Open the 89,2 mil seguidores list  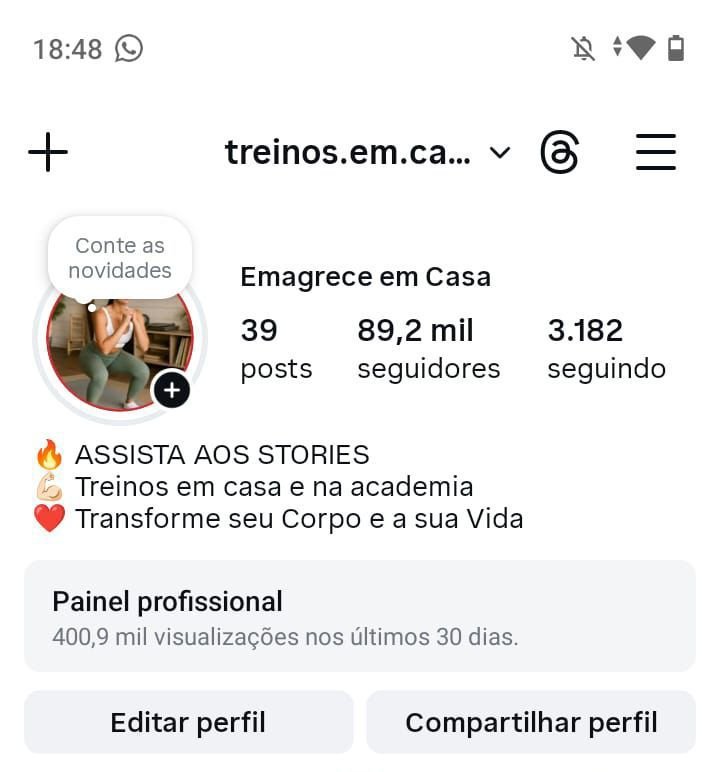pyautogui.click(x=428, y=349)
